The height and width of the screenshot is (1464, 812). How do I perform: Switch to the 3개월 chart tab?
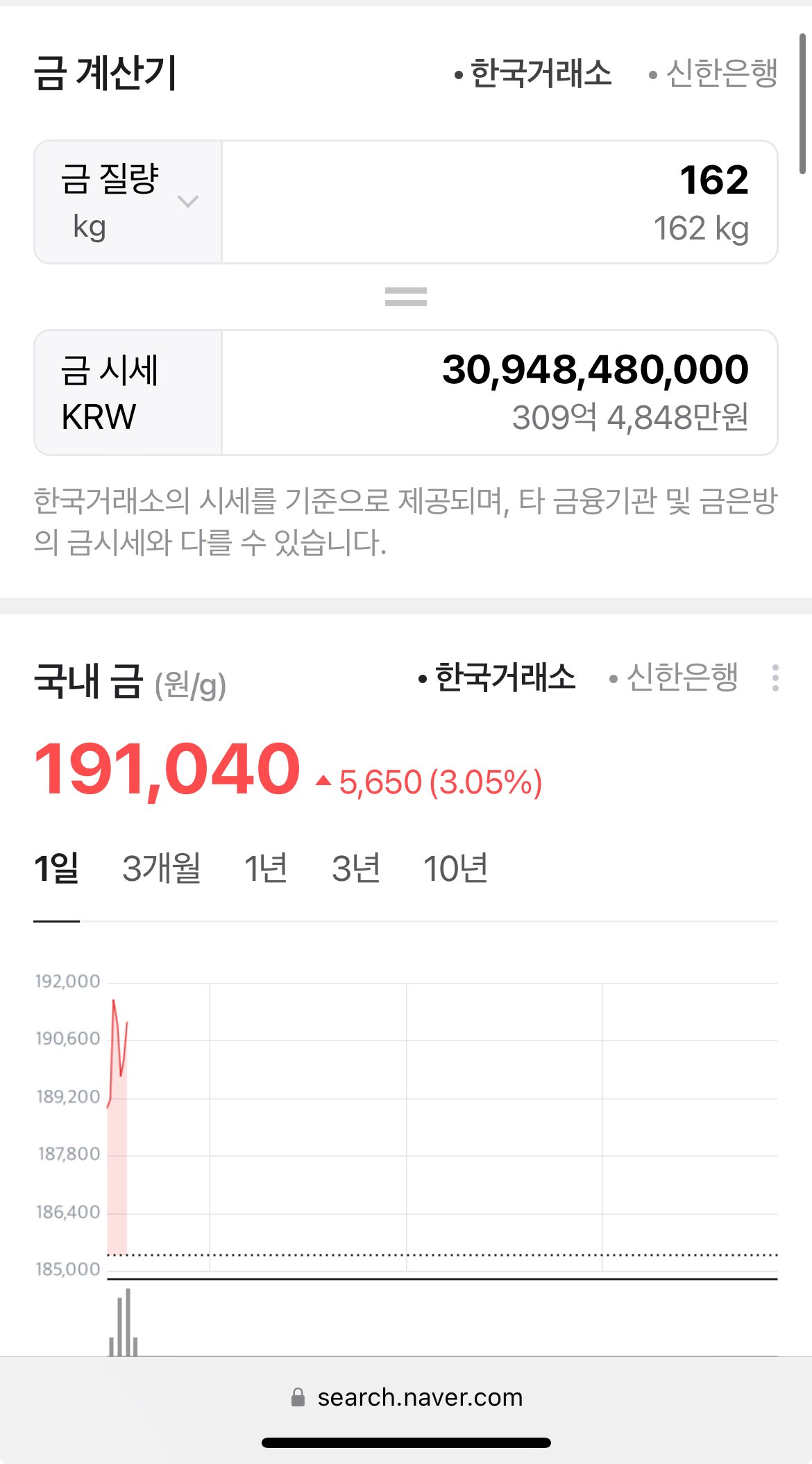[161, 866]
